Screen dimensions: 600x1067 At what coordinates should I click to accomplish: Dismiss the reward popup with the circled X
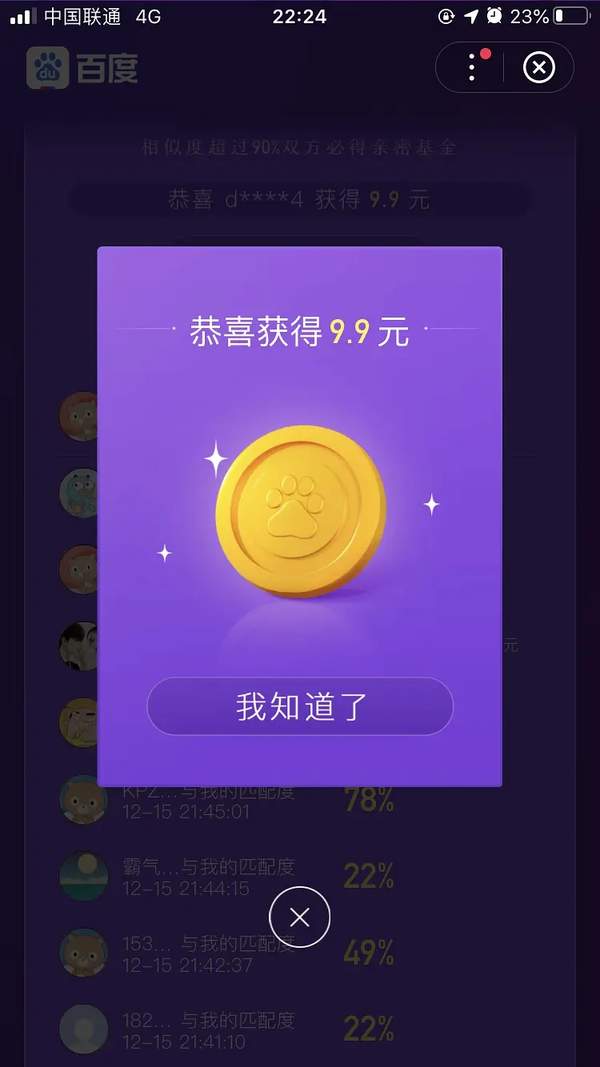(299, 917)
